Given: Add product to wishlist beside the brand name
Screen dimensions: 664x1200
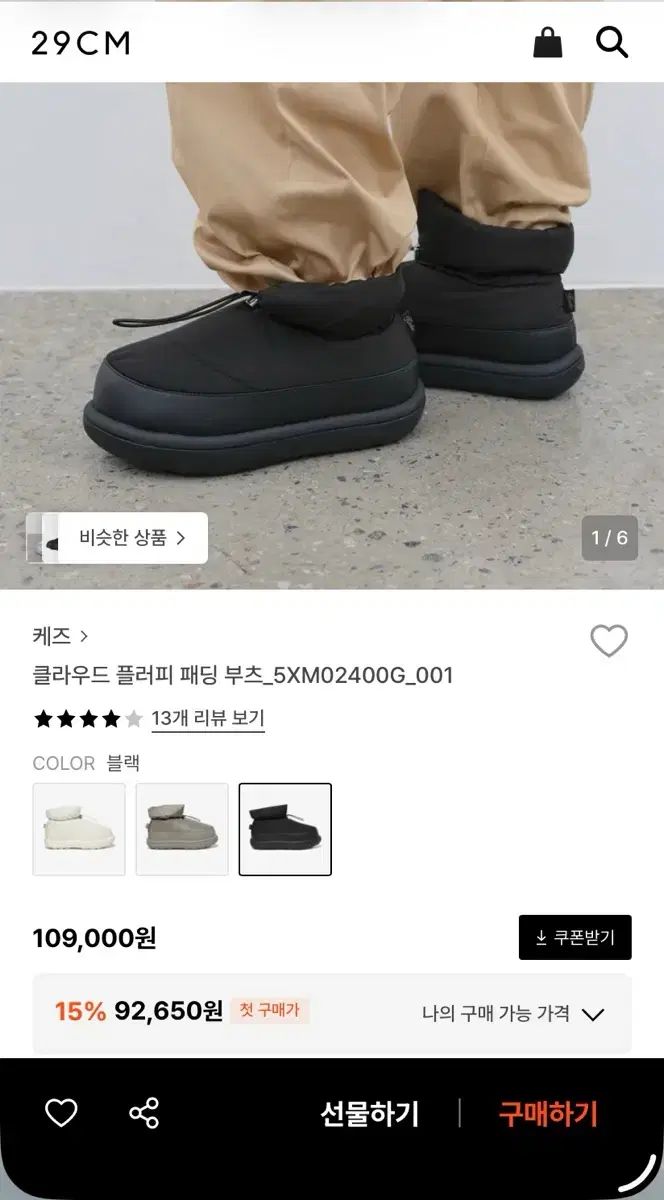Looking at the screenshot, I should click(608, 641).
